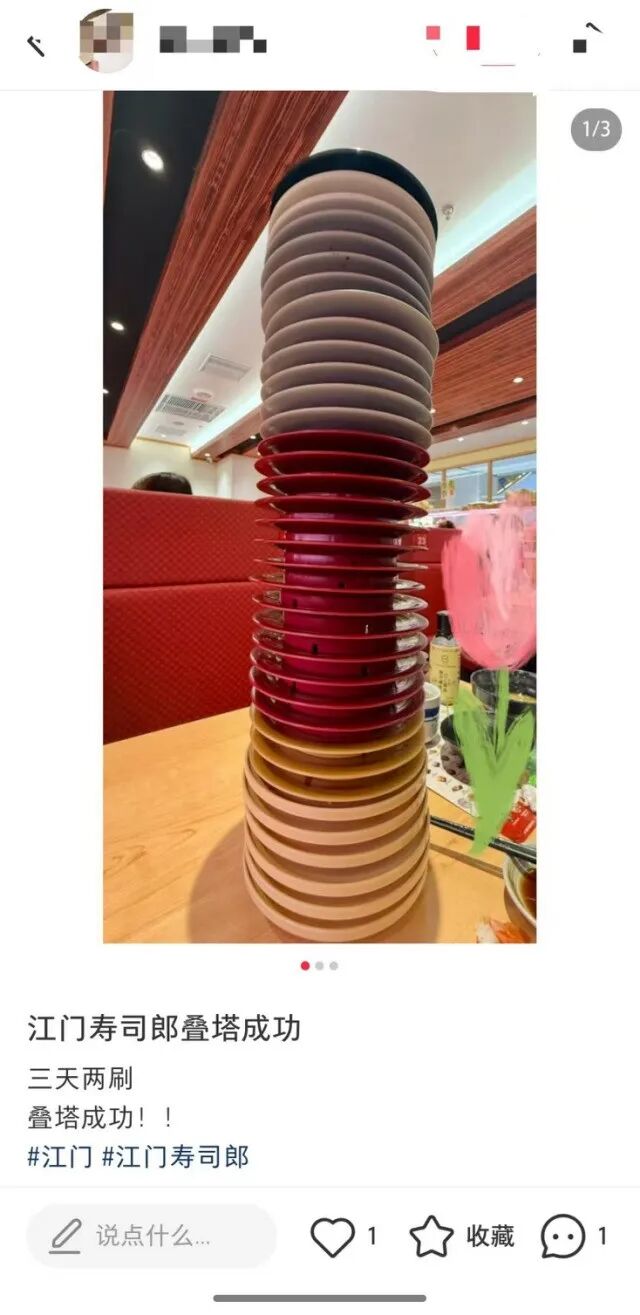Save the post with the 收藏 star

(432, 1237)
